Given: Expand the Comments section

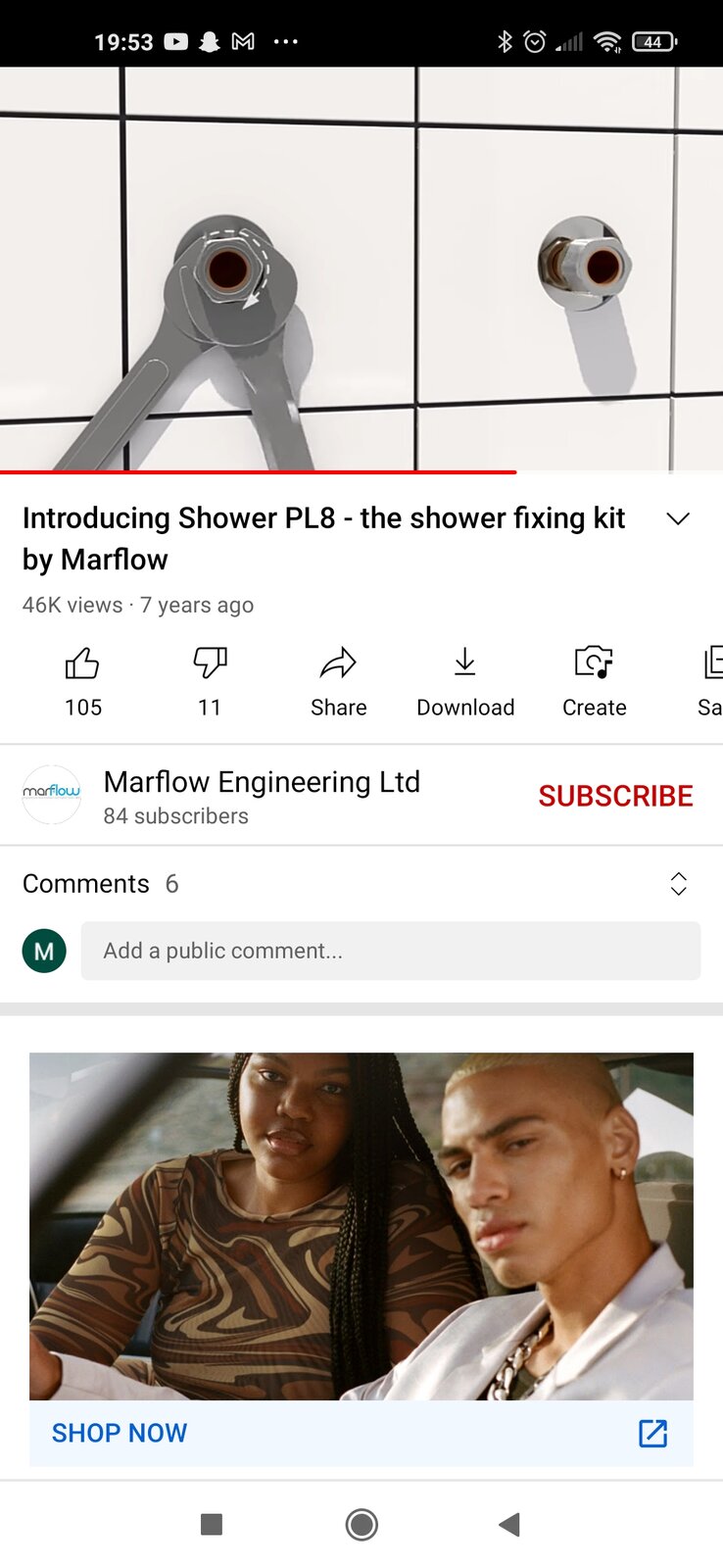Looking at the screenshot, I should click(x=678, y=884).
